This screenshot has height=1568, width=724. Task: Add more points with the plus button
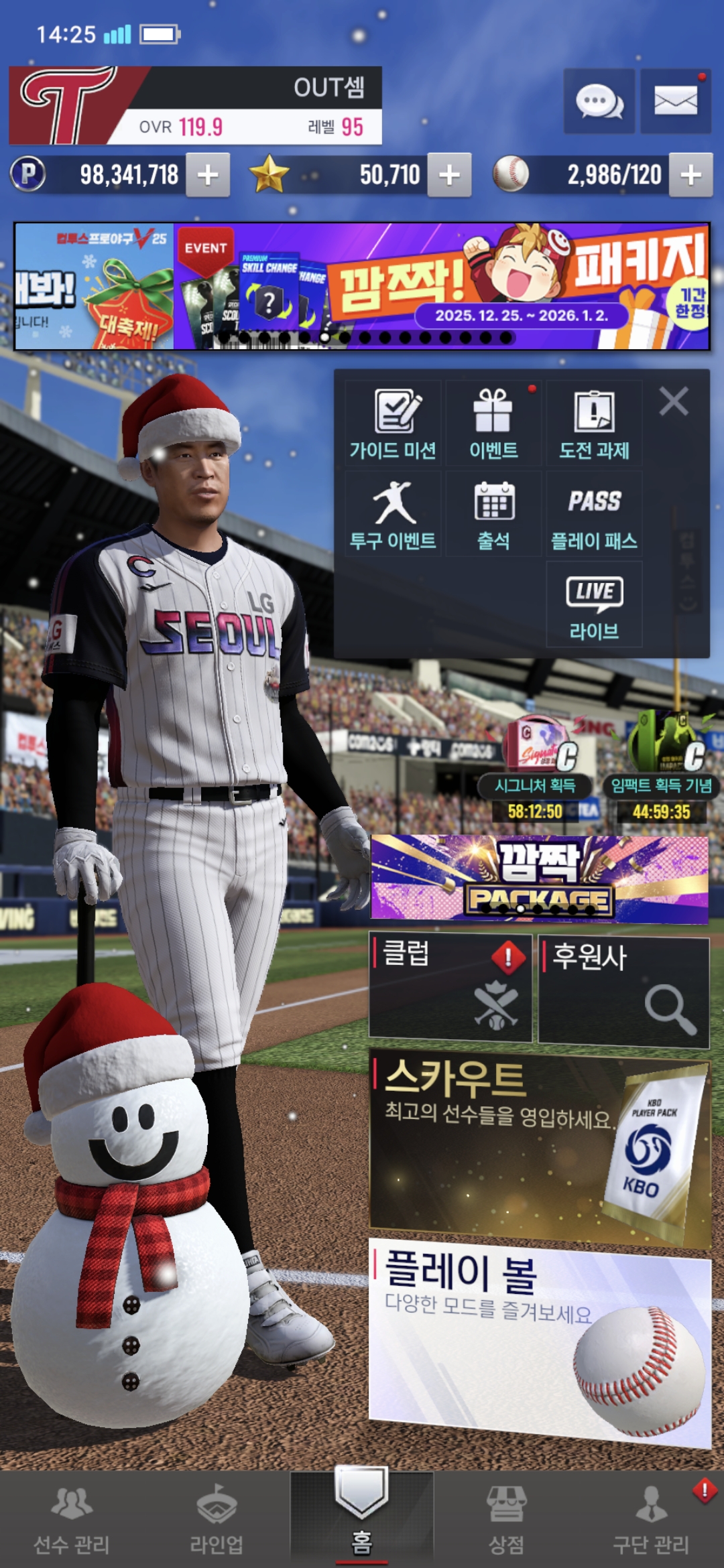(x=208, y=175)
